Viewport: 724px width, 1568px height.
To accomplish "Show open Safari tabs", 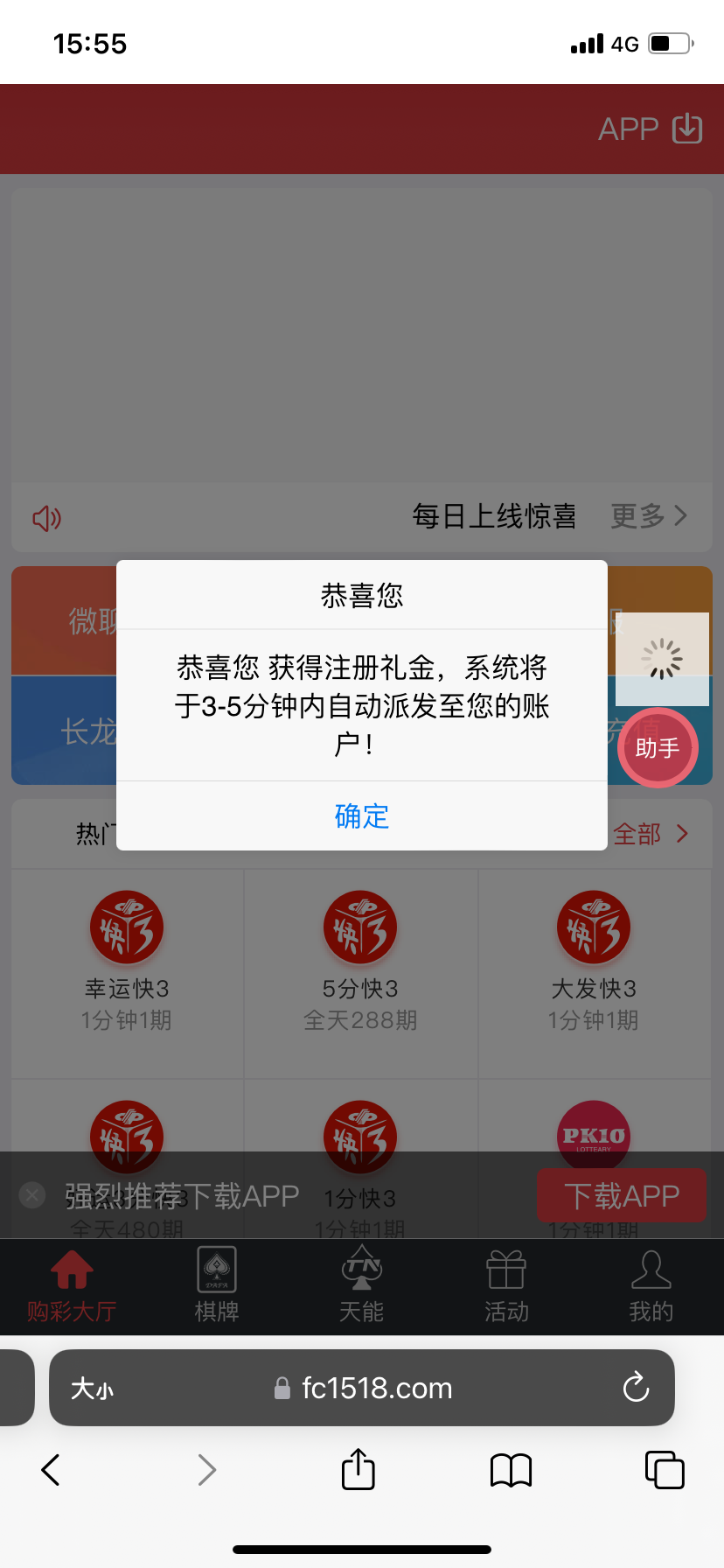I will (664, 1470).
